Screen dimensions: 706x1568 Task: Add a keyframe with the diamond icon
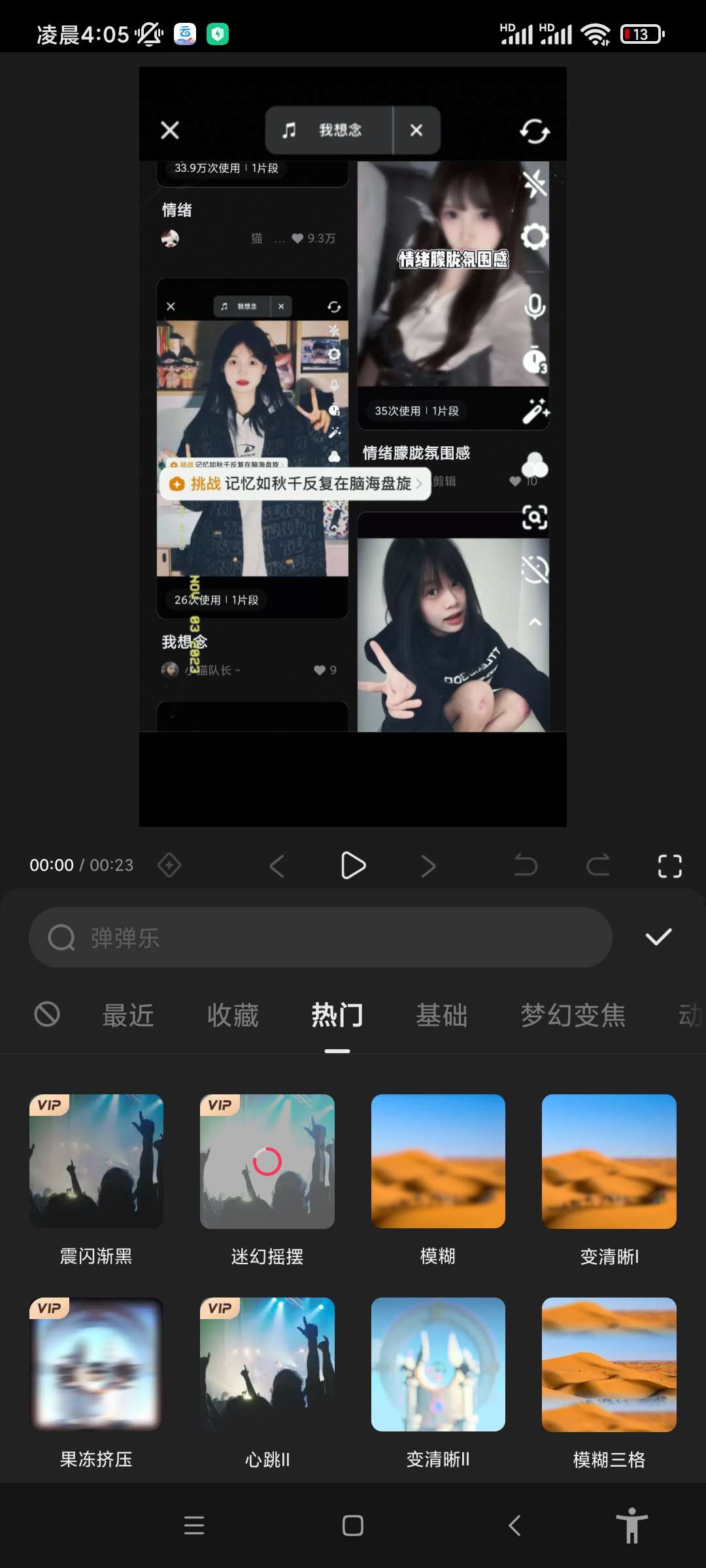pos(169,866)
